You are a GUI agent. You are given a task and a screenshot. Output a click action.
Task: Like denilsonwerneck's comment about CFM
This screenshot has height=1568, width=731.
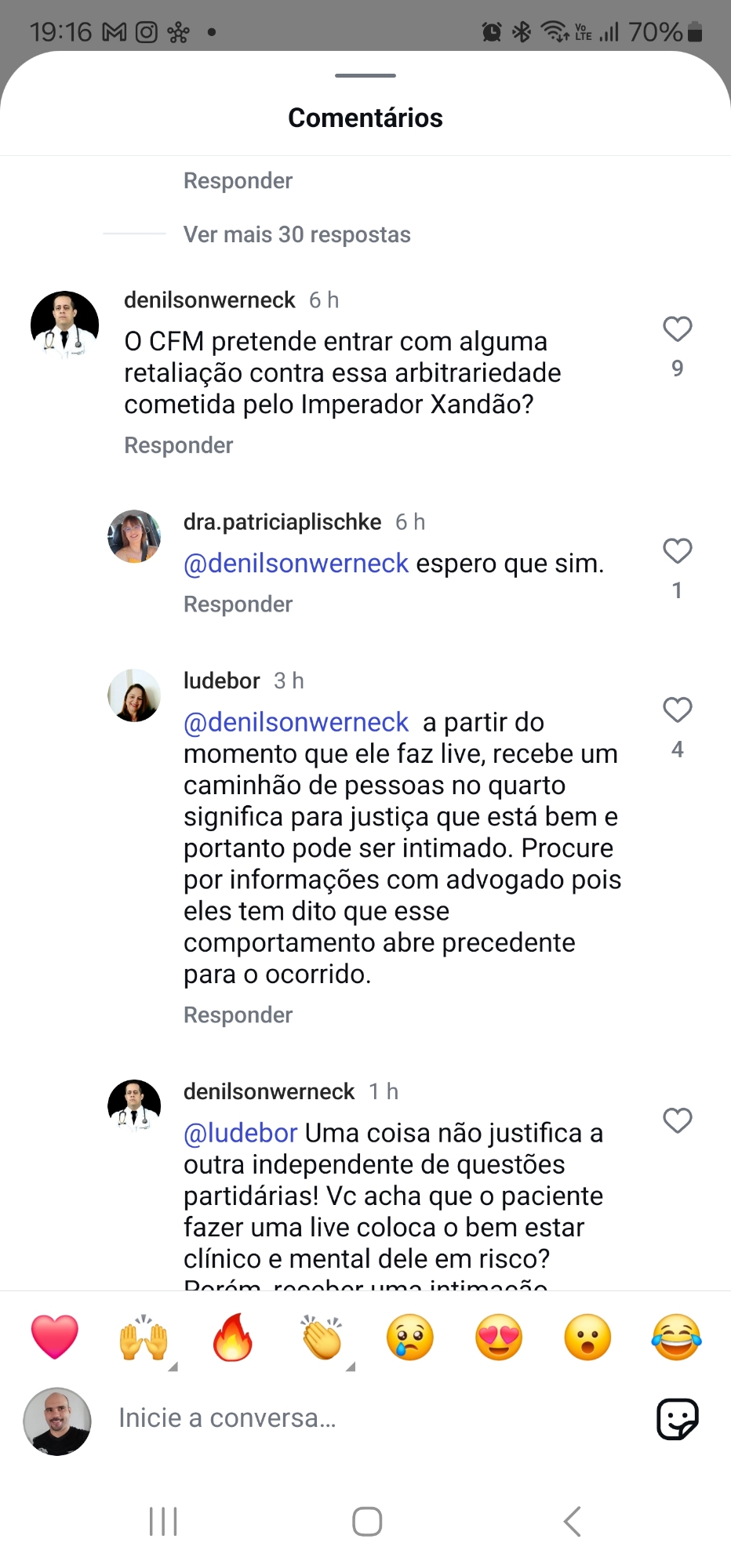pyautogui.click(x=677, y=329)
